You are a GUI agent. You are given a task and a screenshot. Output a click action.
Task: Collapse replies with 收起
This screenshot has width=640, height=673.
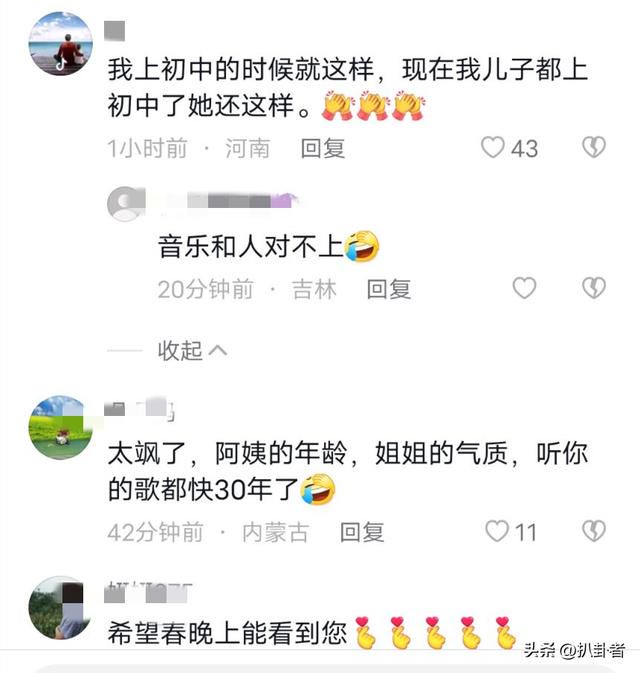tap(192, 350)
